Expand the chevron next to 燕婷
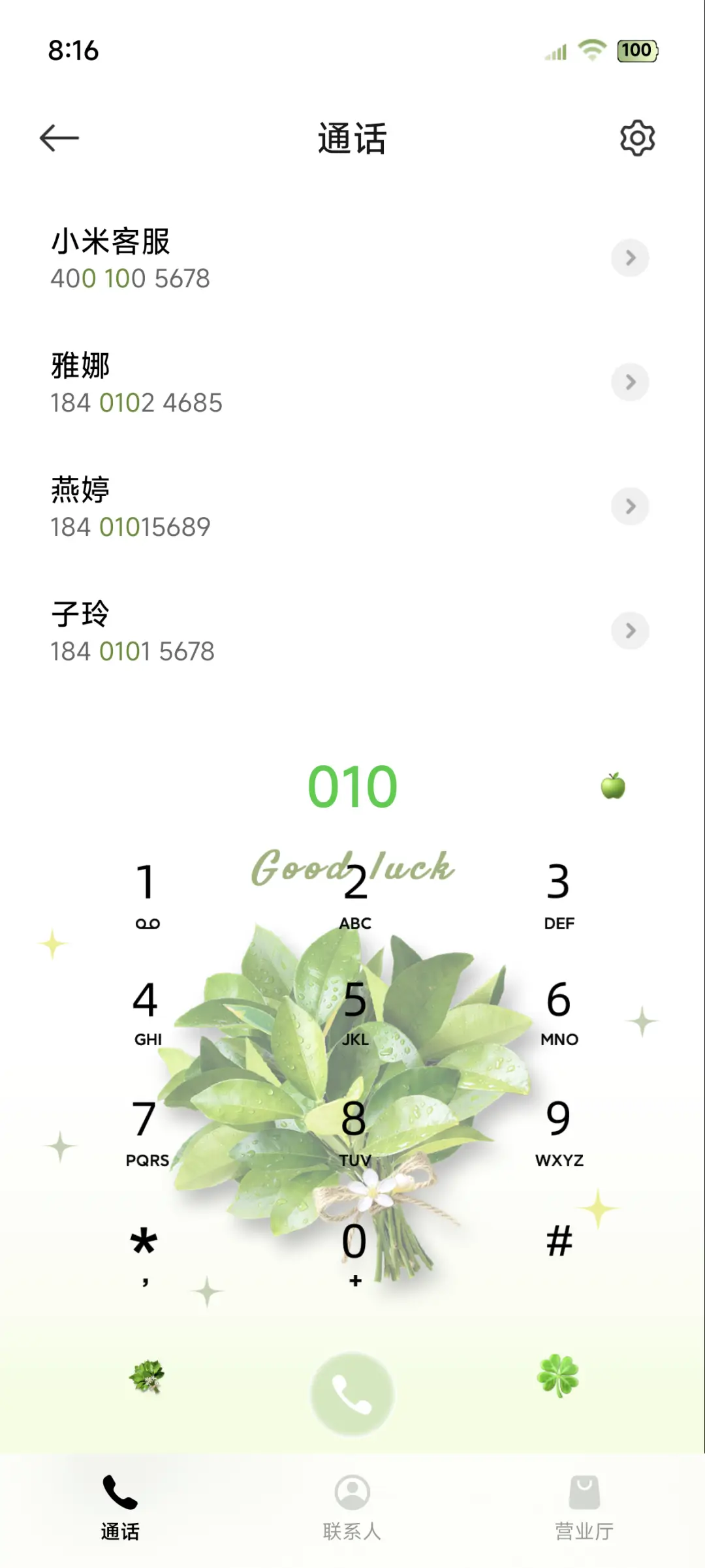Screen dimensions: 705x1568 (x=631, y=506)
